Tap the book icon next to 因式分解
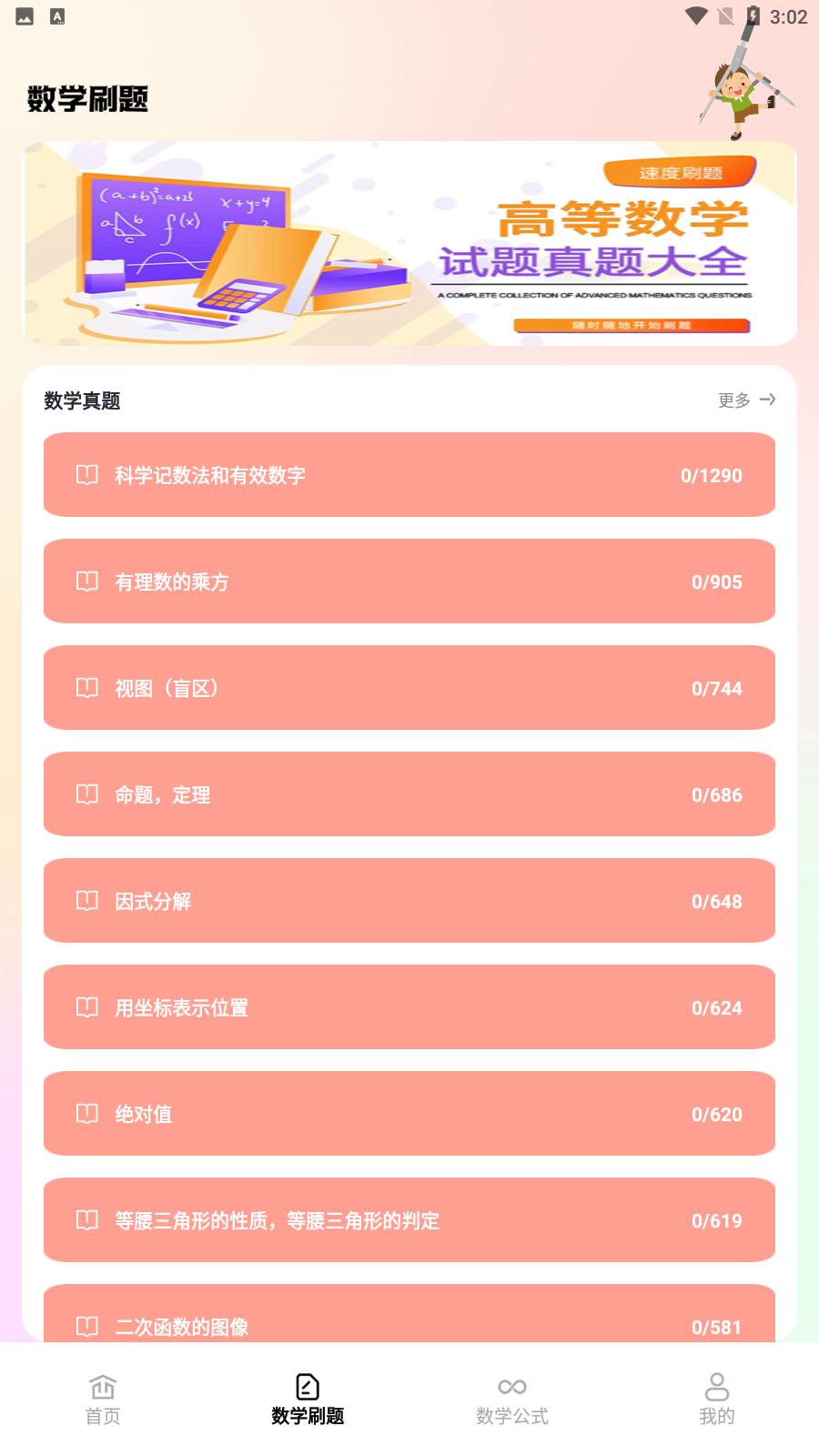This screenshot has width=819, height=1456. (x=86, y=901)
